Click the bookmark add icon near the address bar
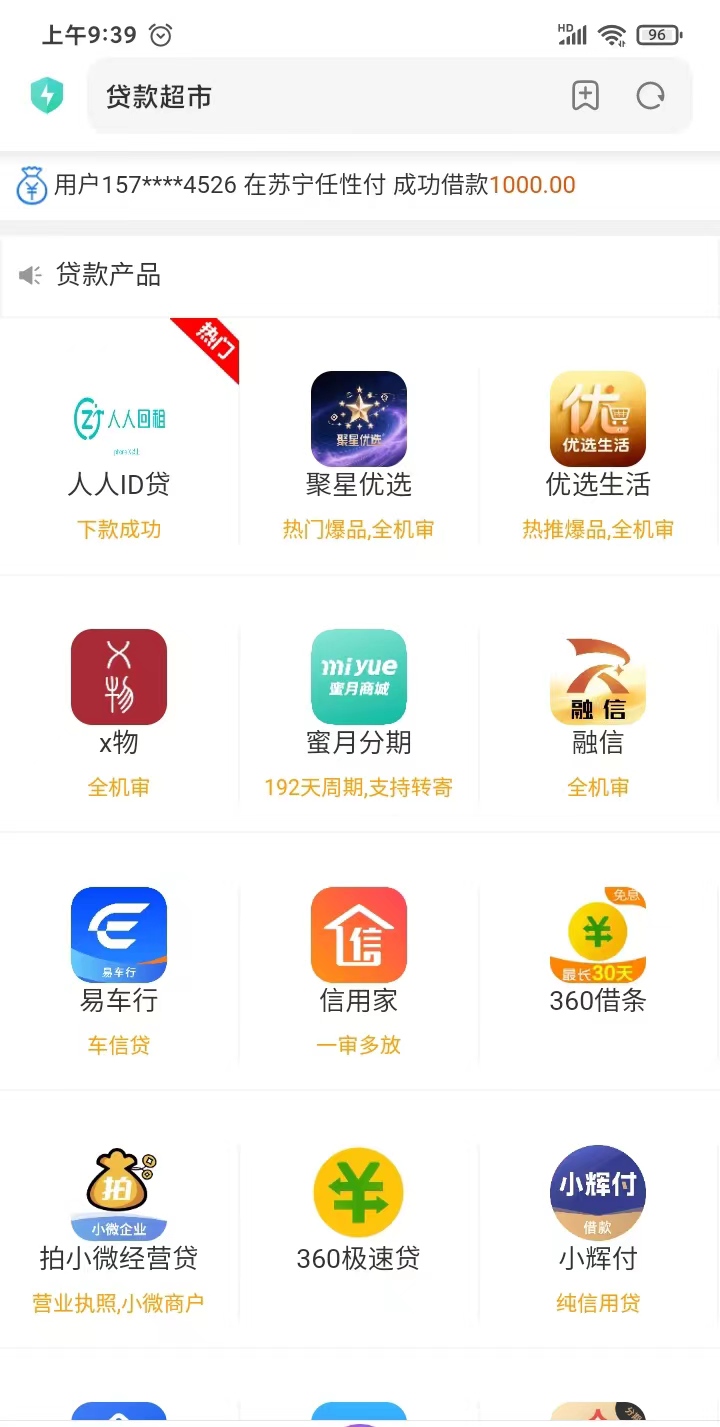This screenshot has width=720, height=1427. [x=585, y=95]
